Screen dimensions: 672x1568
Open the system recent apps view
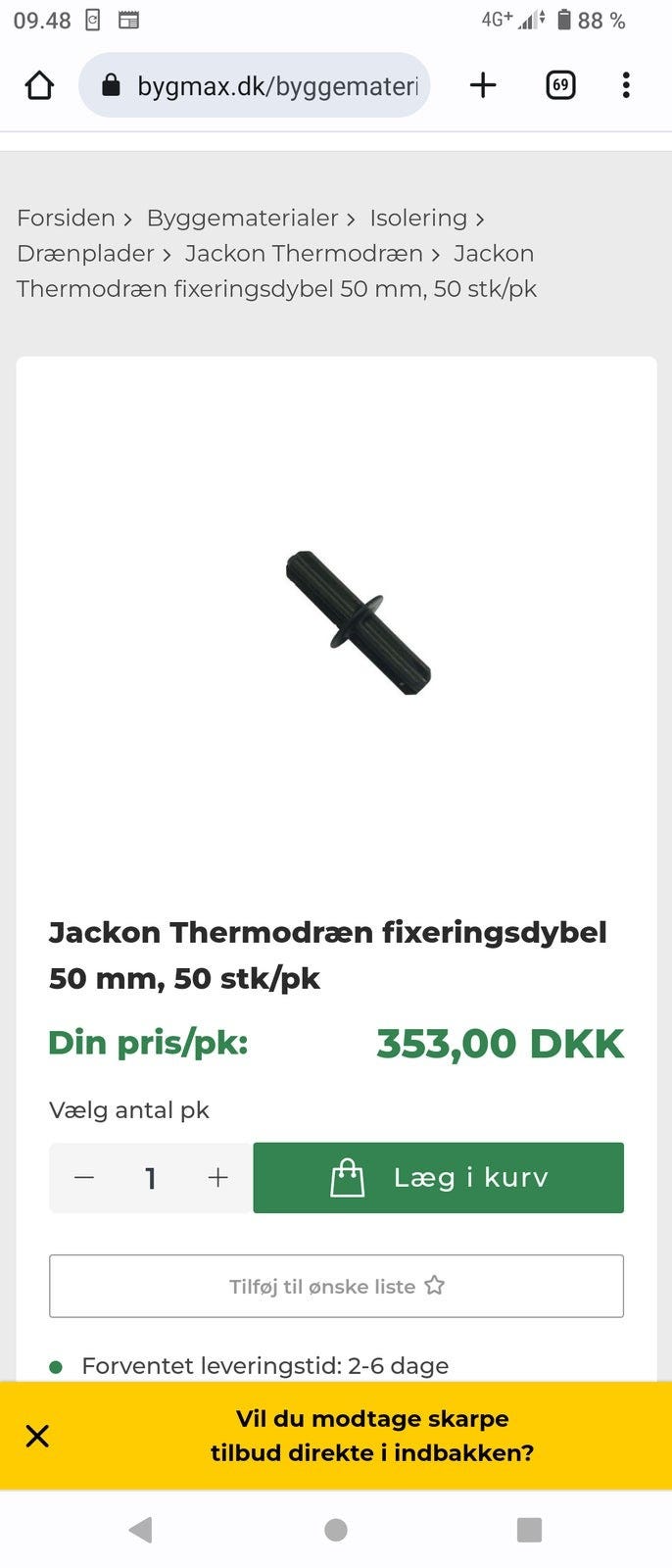tap(529, 1529)
